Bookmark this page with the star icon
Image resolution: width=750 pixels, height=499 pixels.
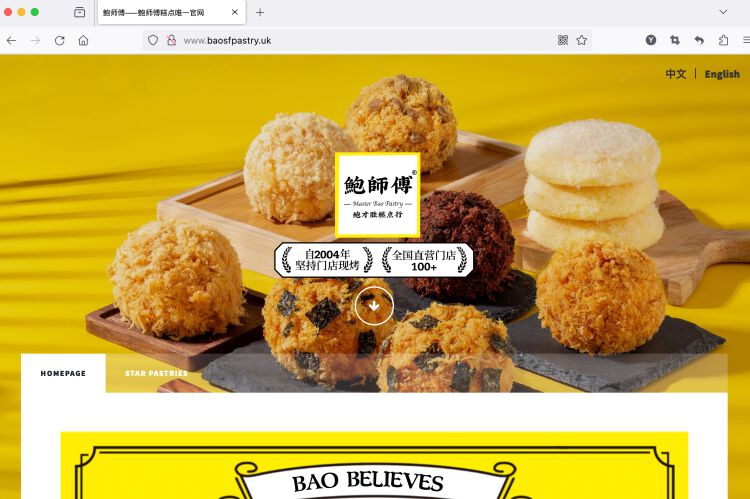581,40
